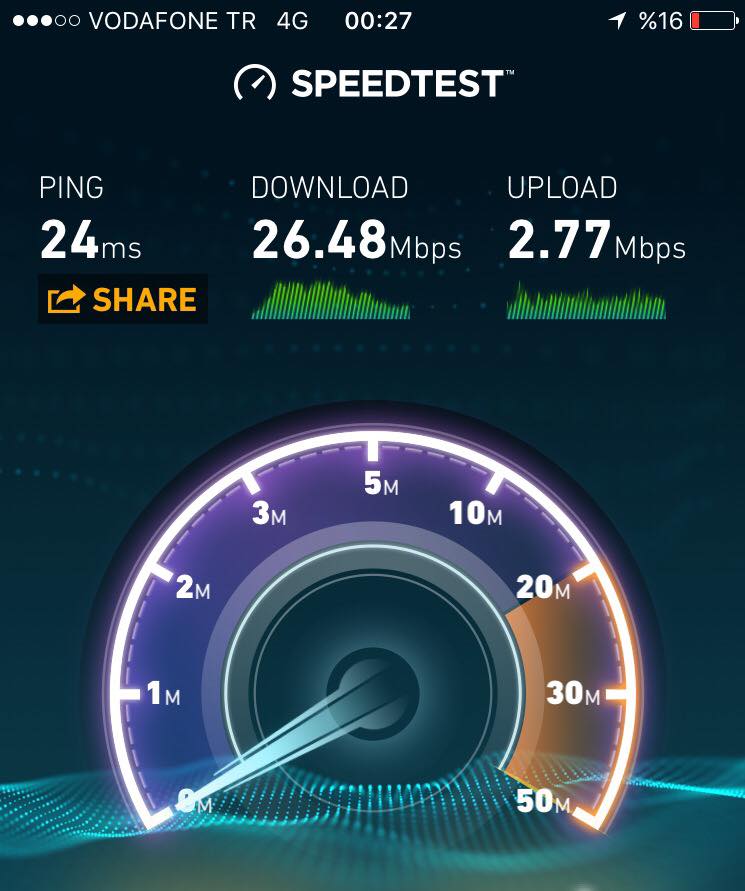The image size is (745, 891).
Task: Tap the VODAFONE TR carrier label
Action: 170,18
